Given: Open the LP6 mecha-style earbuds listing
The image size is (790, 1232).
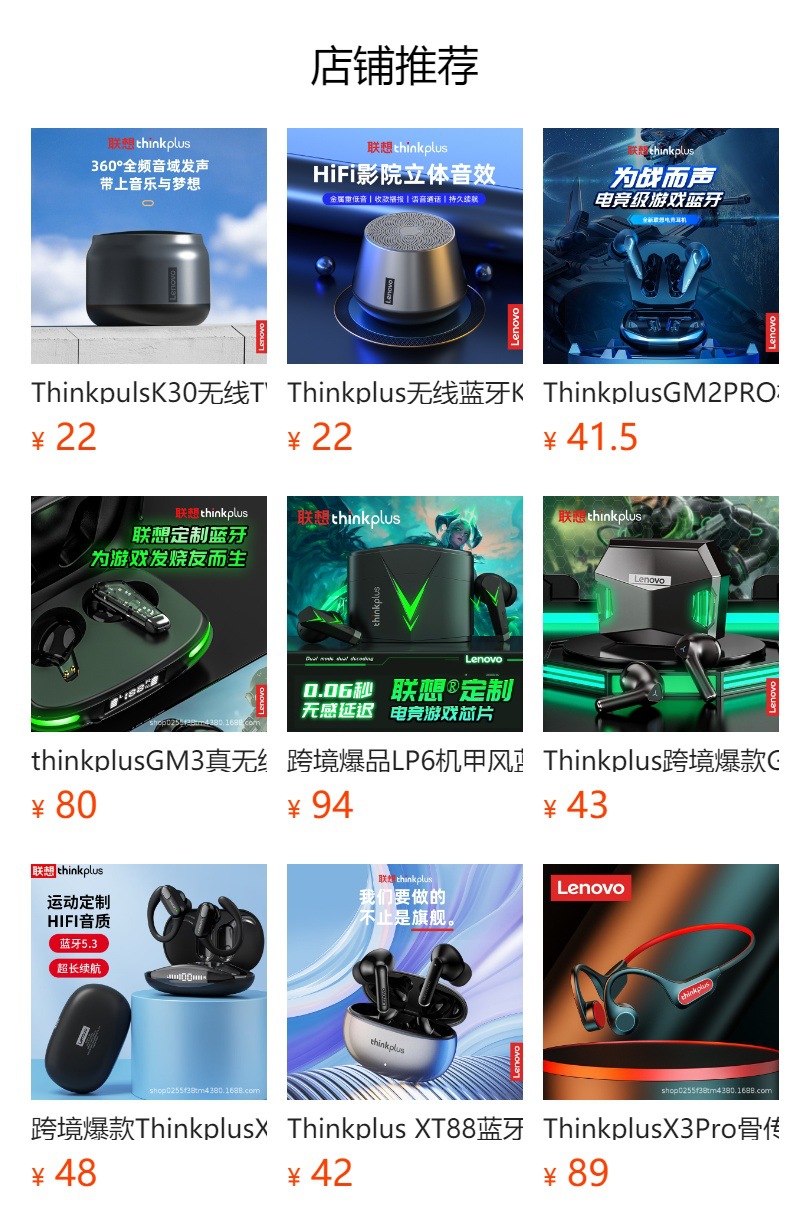Looking at the screenshot, I should coord(405,614).
